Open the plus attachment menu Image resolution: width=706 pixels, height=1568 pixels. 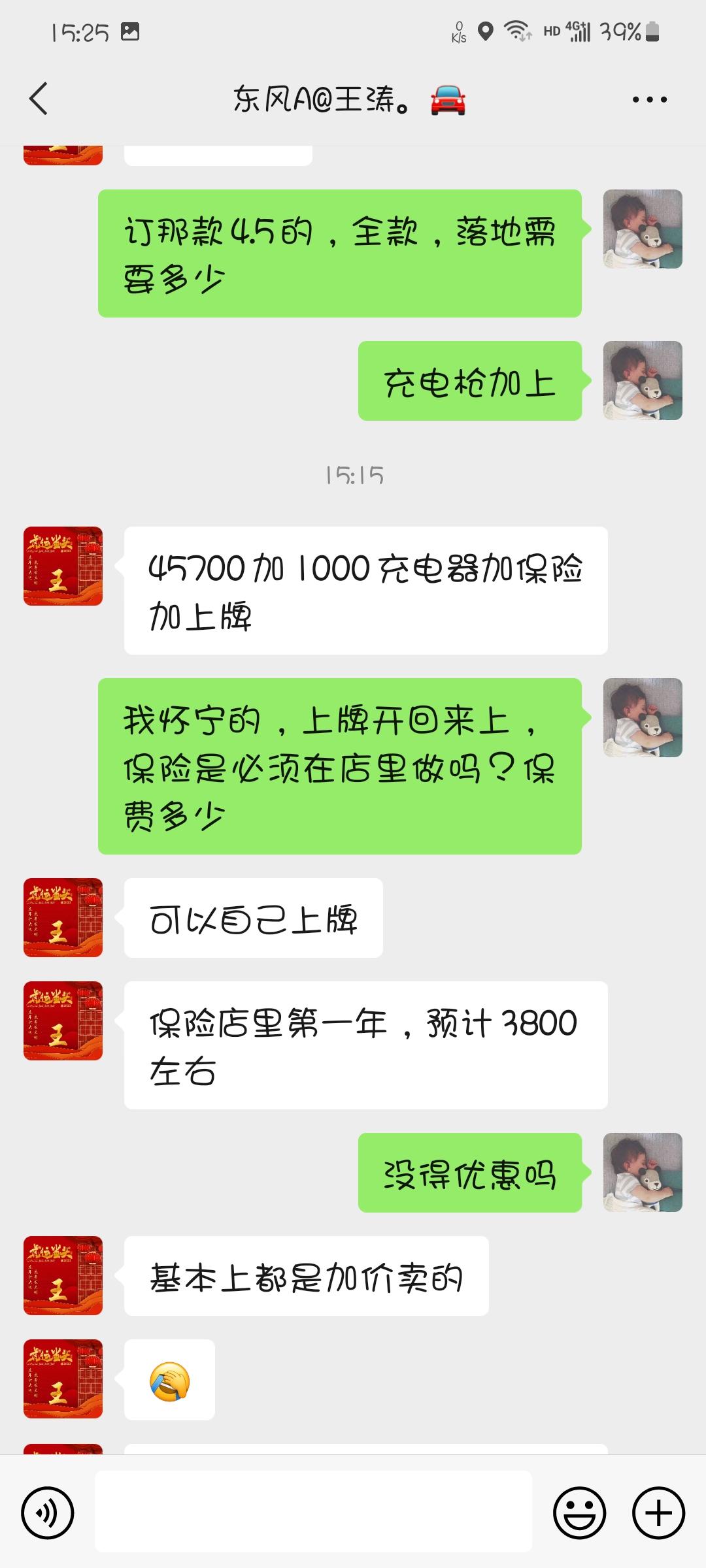pos(658,1512)
